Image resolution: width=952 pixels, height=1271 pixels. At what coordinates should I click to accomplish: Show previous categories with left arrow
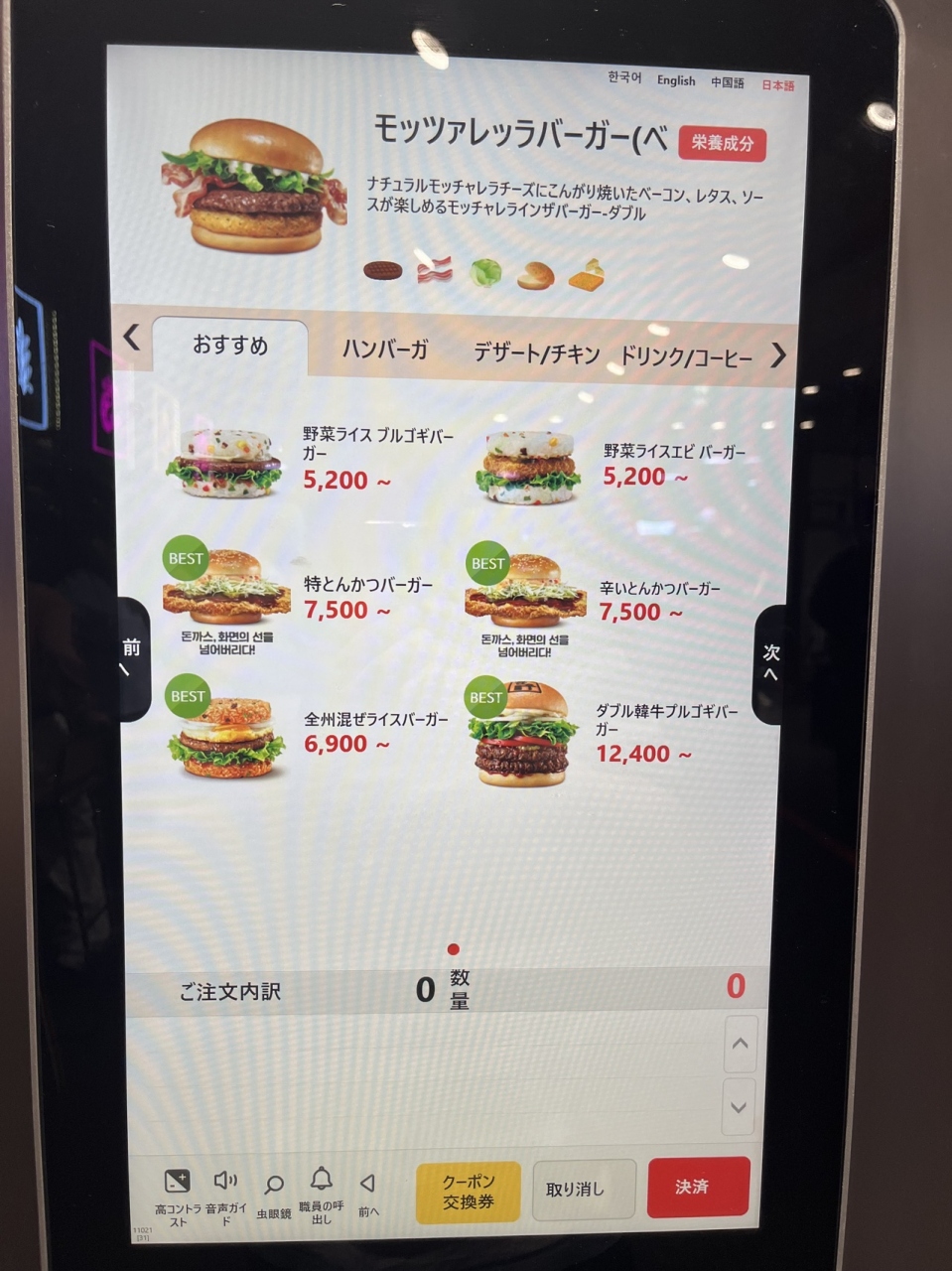click(132, 338)
